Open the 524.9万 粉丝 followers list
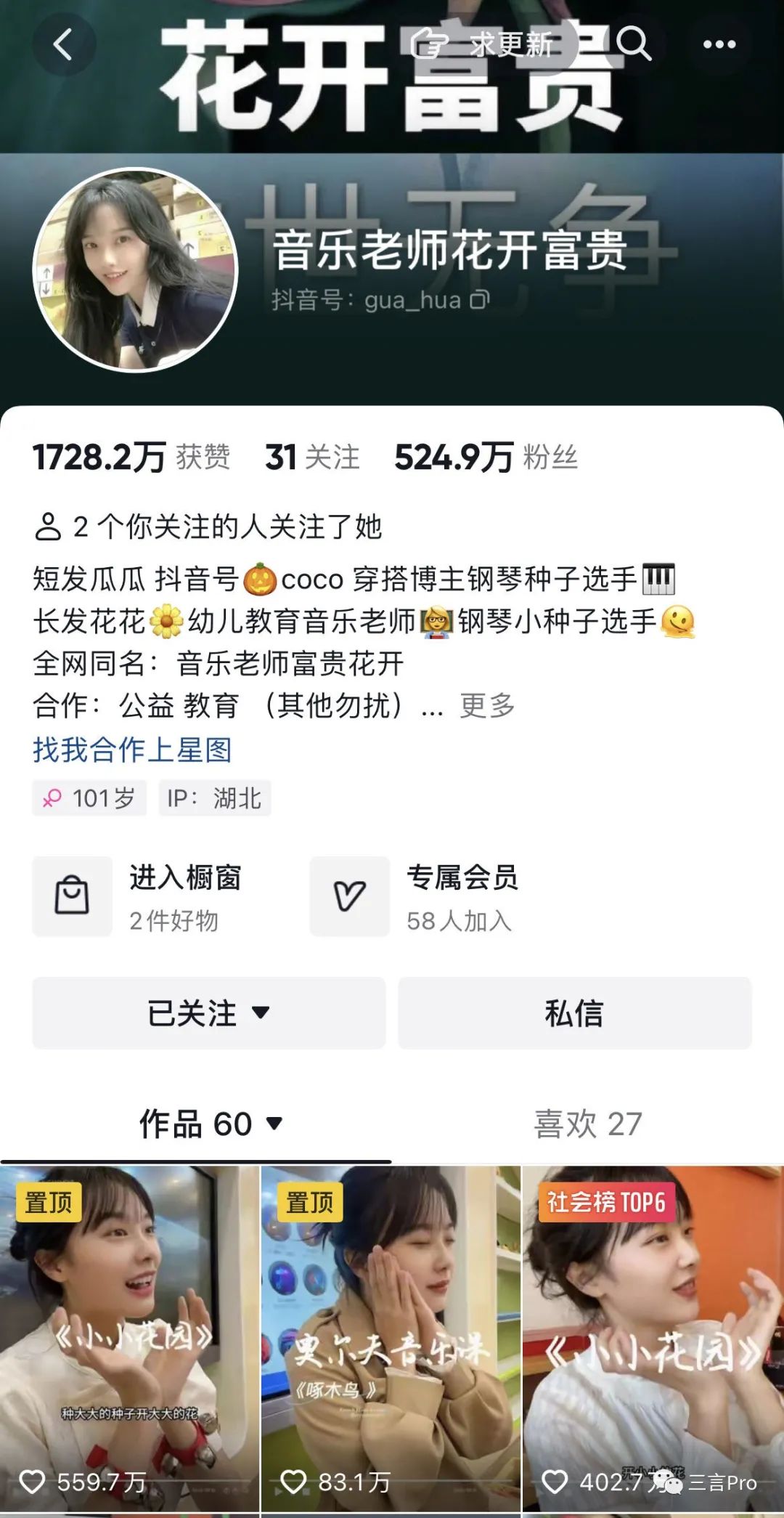Viewport: 784px width, 1518px height. pos(486,458)
